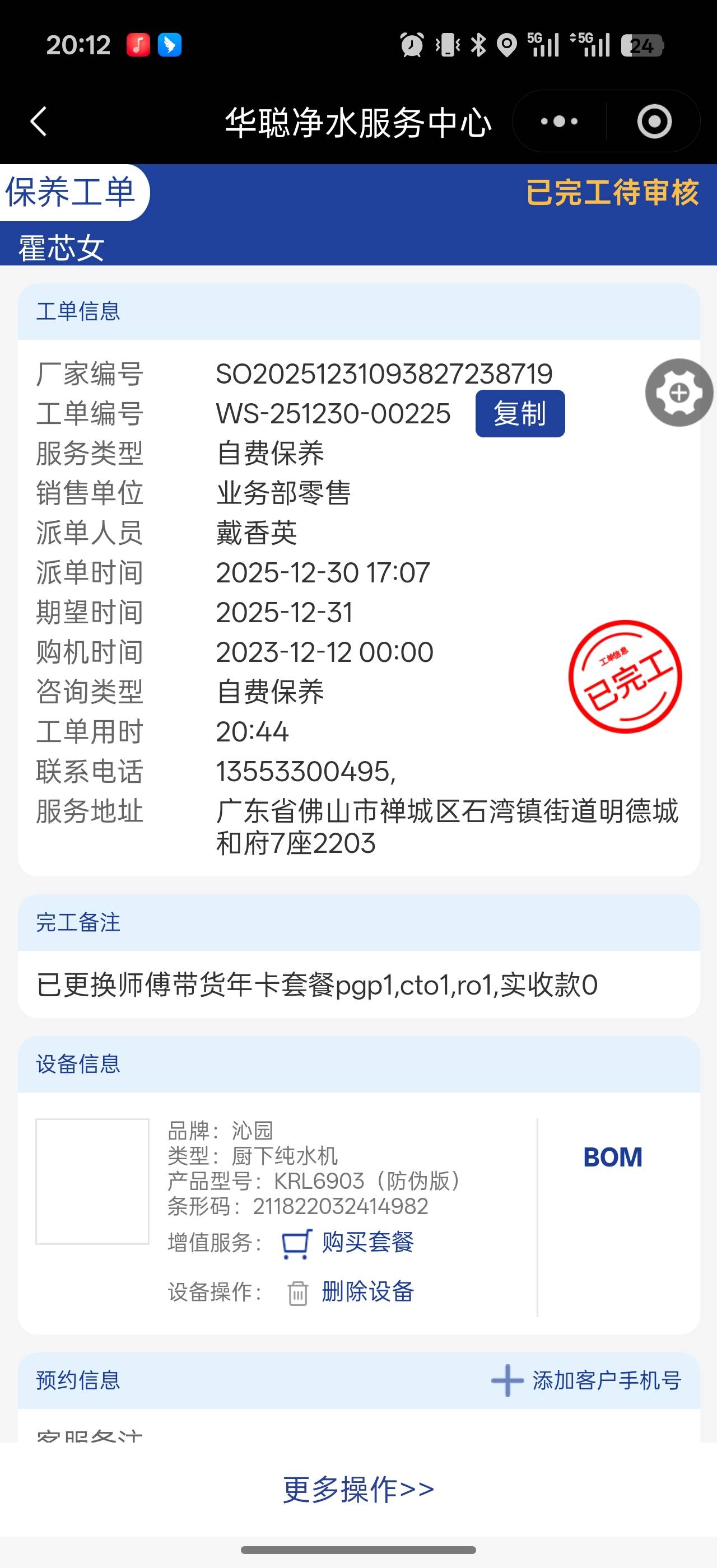Tap the floating gear plus button
The width and height of the screenshot is (717, 1568).
click(x=679, y=393)
